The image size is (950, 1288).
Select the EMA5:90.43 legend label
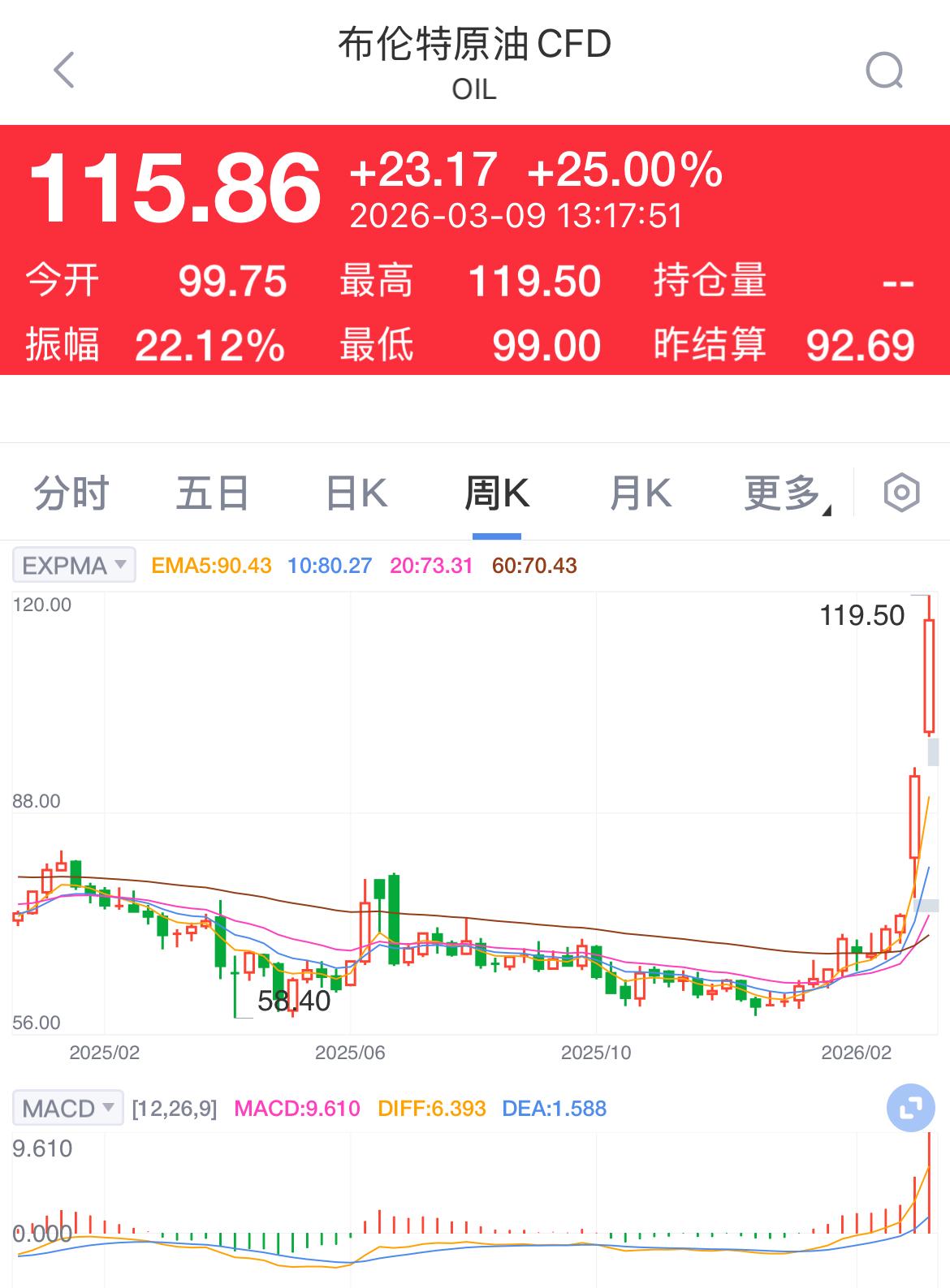tap(211, 564)
